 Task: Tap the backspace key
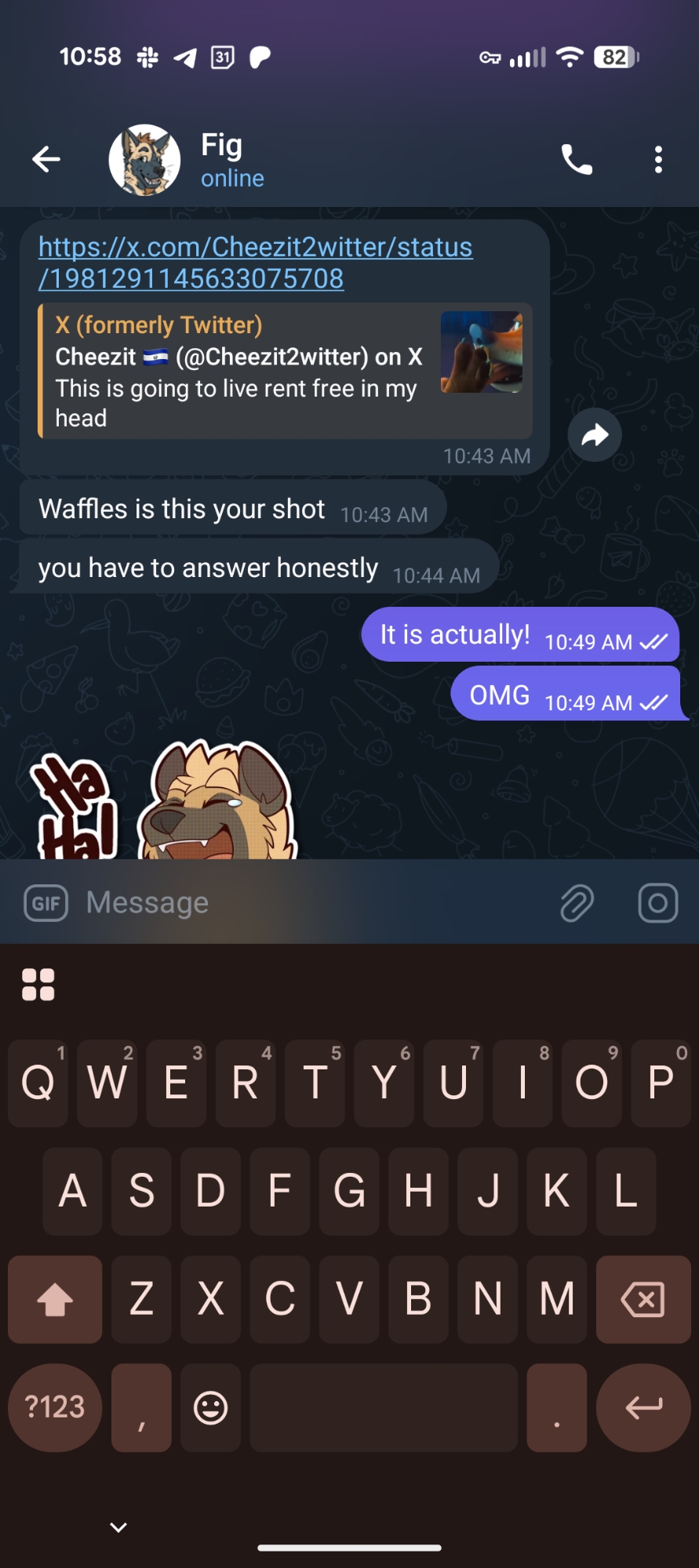[x=643, y=1299]
